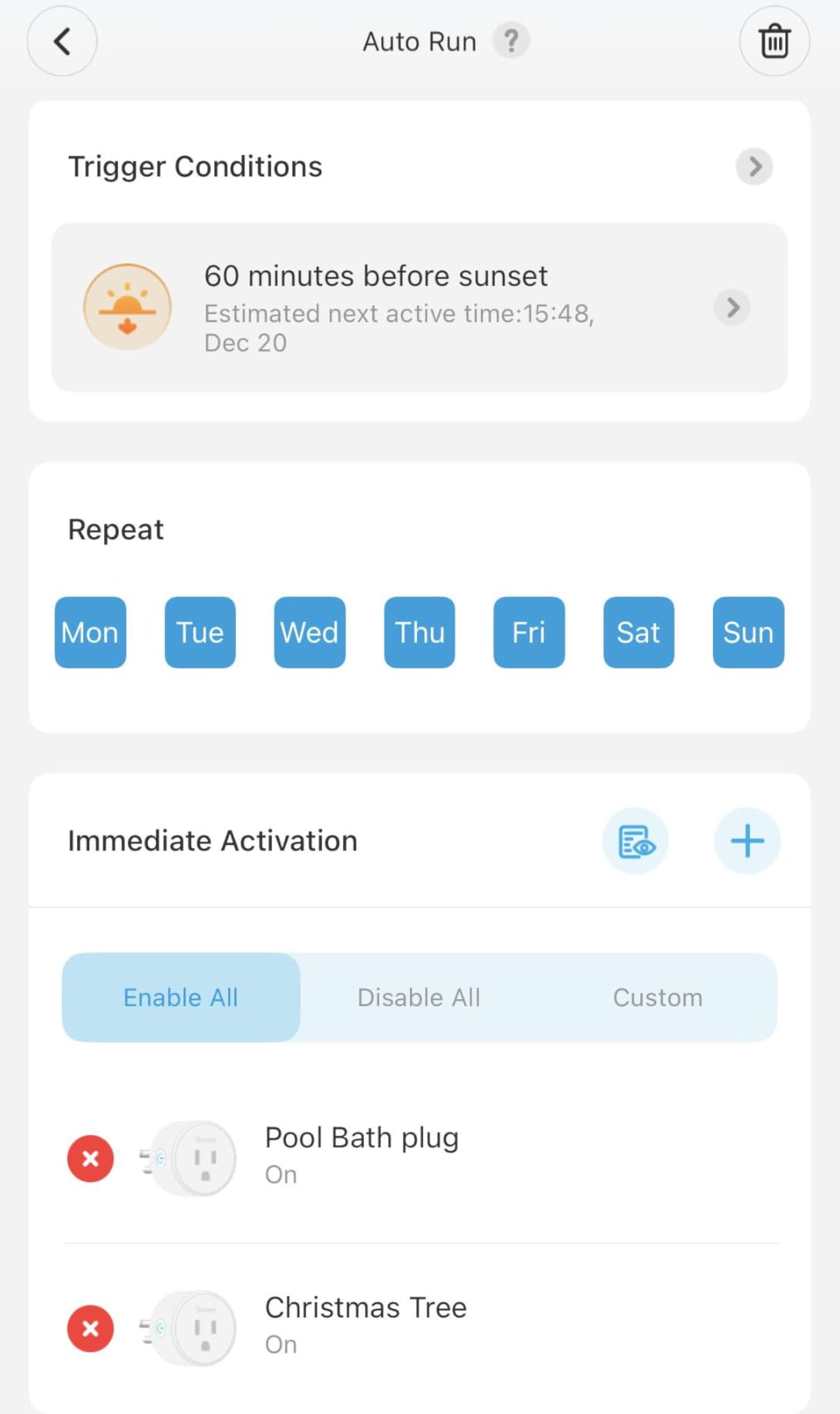Open Pool Bath plug action settings
Screen dimensions: 840x1414
click(x=362, y=1155)
